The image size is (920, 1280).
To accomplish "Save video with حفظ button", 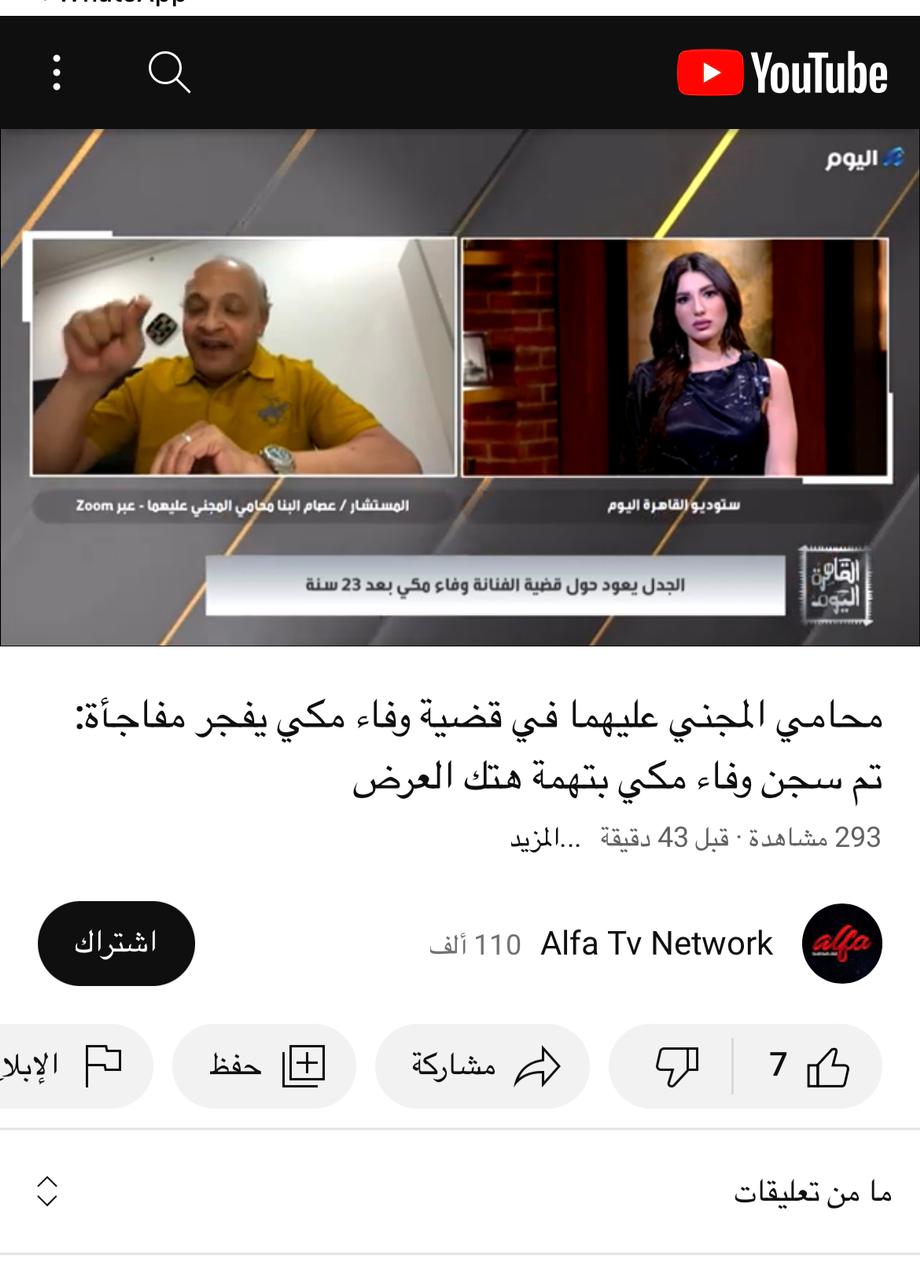I will [265, 1066].
